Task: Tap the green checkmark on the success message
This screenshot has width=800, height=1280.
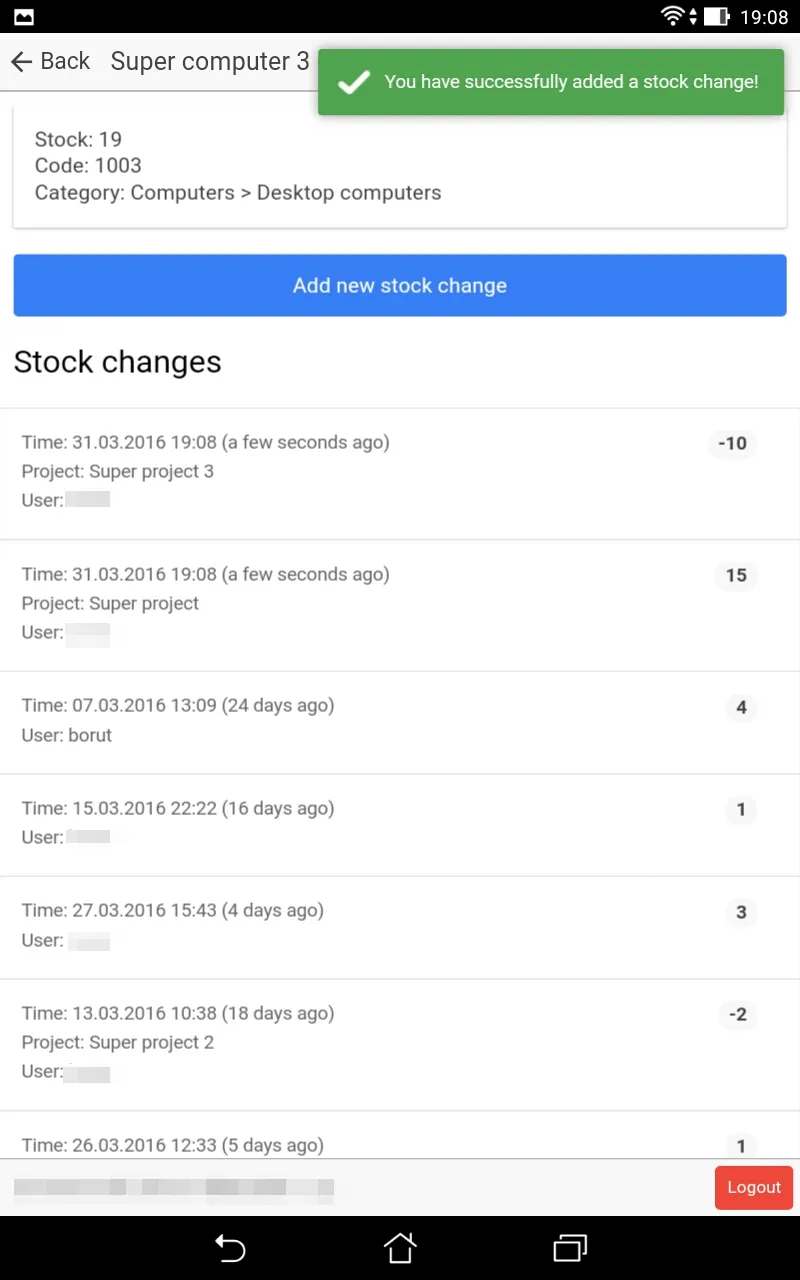Action: pos(353,82)
